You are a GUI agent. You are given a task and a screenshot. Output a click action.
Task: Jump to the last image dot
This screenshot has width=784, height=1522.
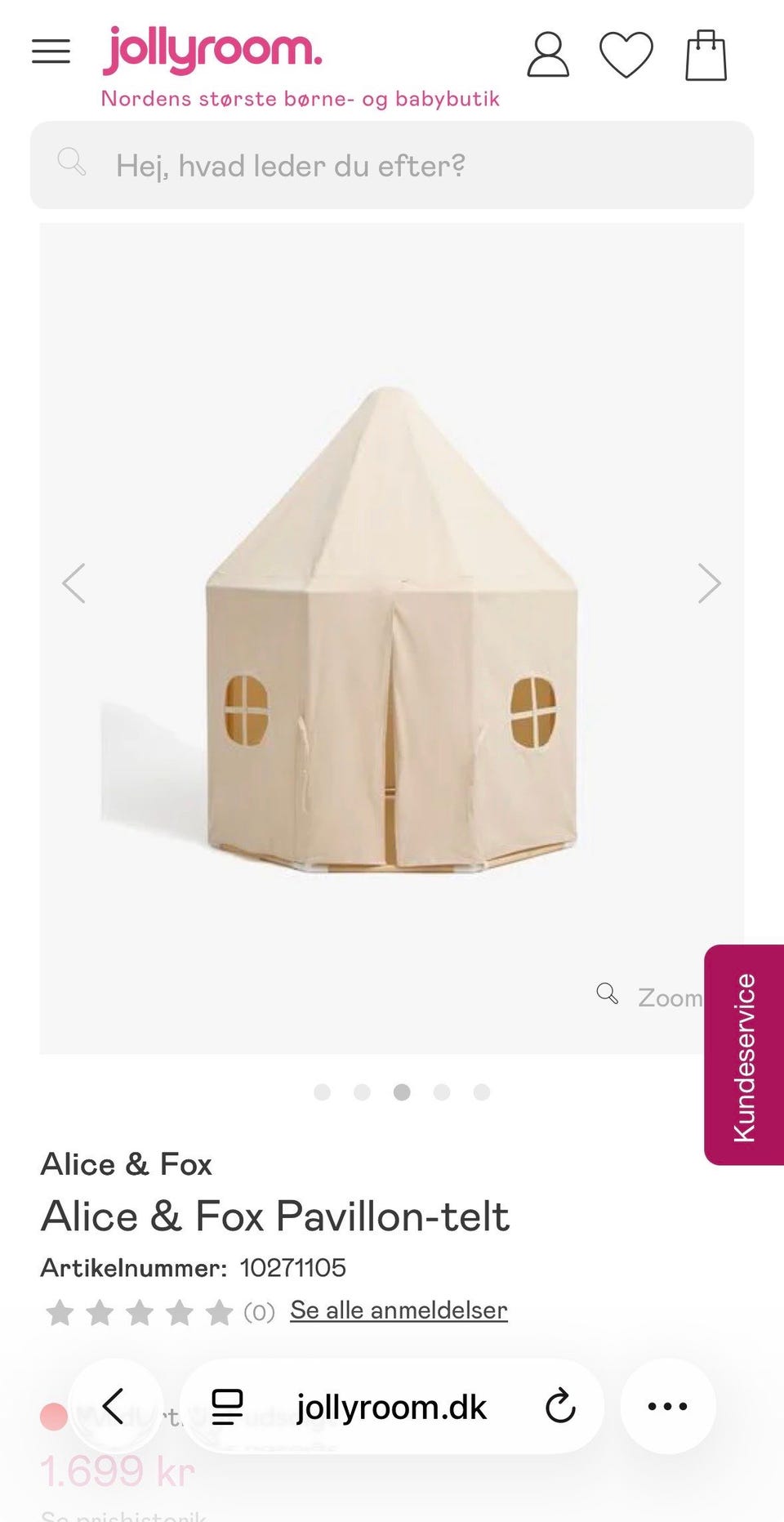point(482,1092)
